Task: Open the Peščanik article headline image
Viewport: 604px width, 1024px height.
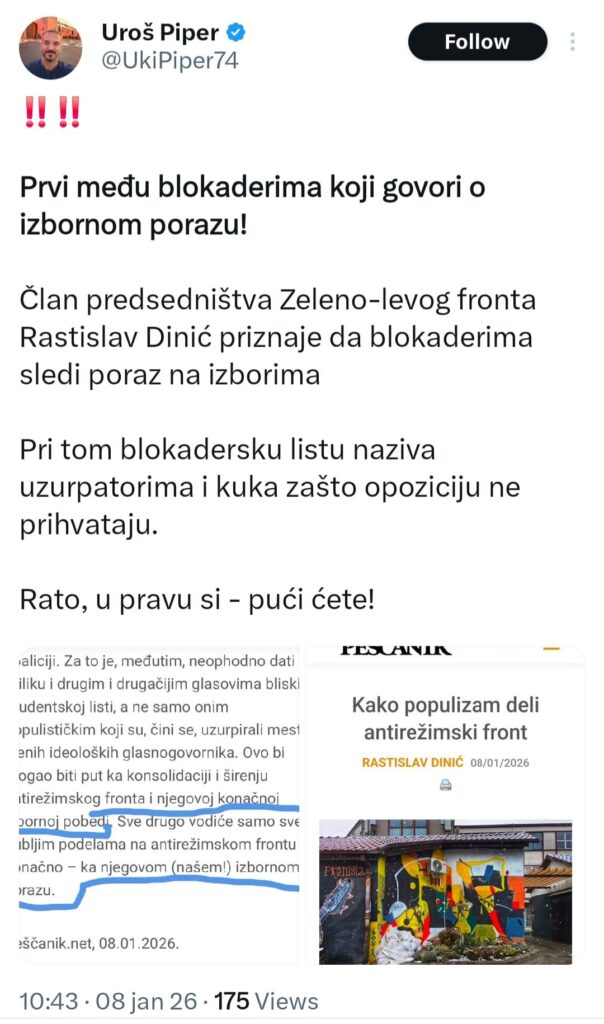Action: (x=445, y=805)
